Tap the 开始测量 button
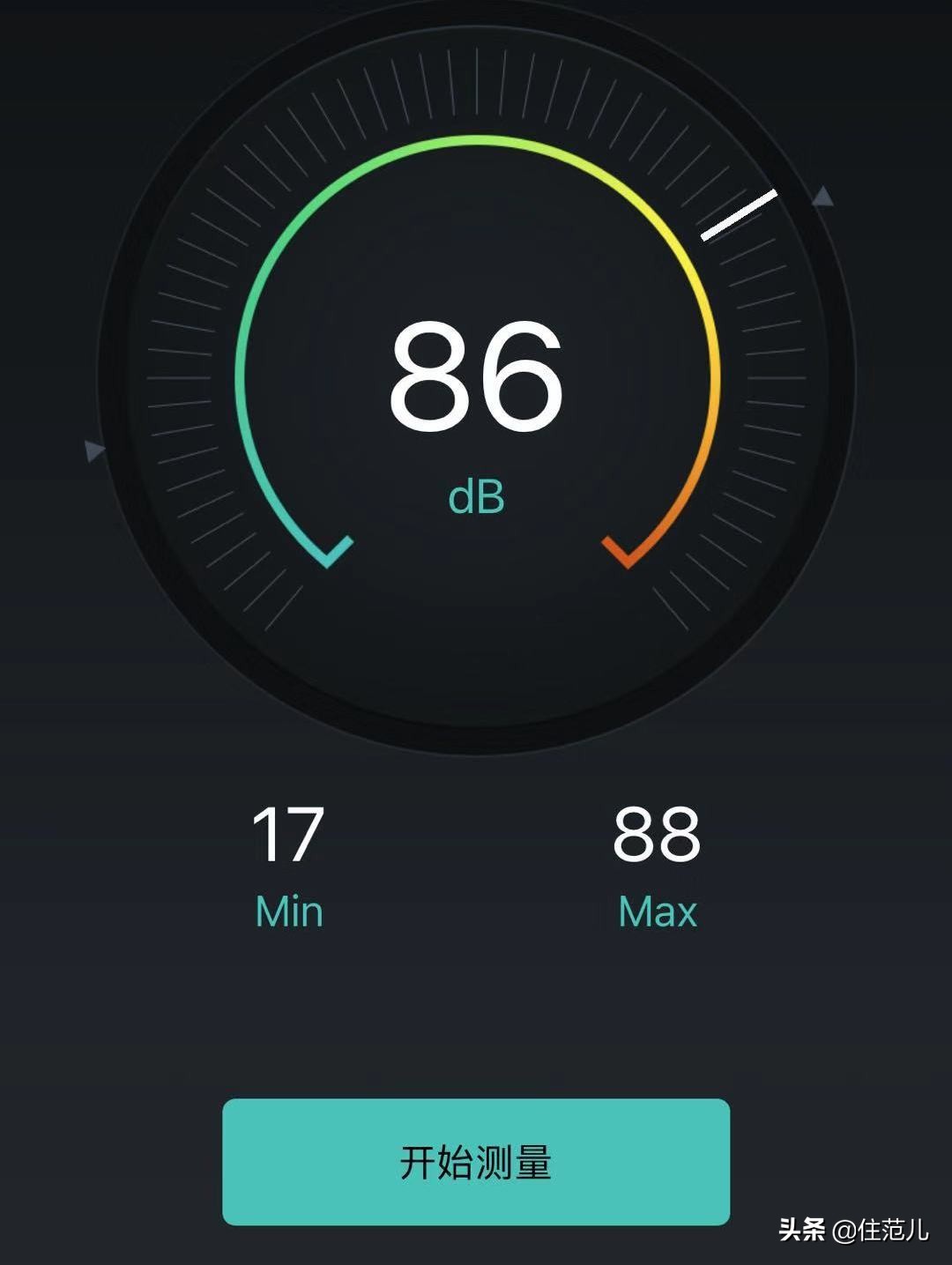This screenshot has height=1265, width=952. coord(476,1161)
